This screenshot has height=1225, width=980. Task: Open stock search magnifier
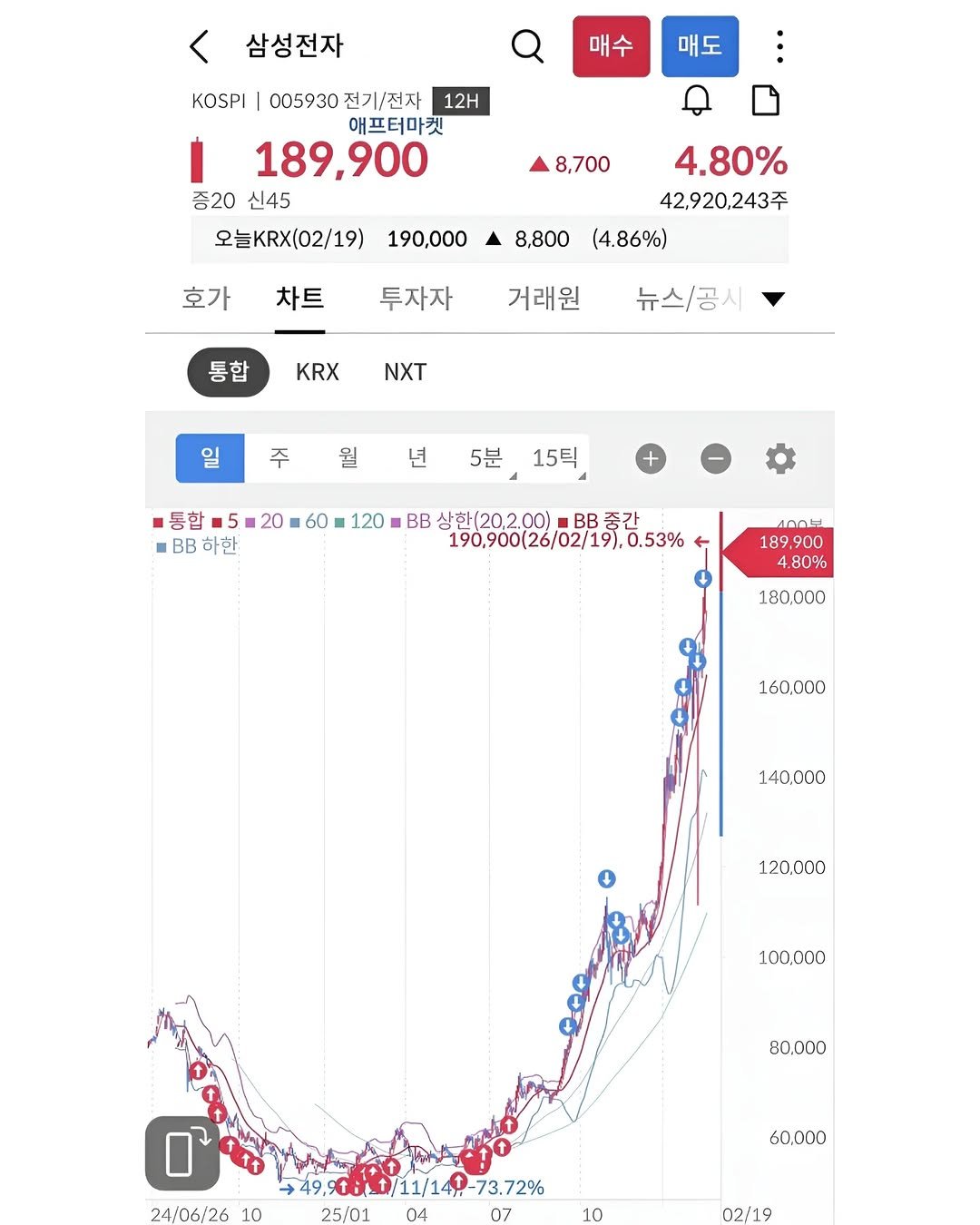pyautogui.click(x=527, y=45)
